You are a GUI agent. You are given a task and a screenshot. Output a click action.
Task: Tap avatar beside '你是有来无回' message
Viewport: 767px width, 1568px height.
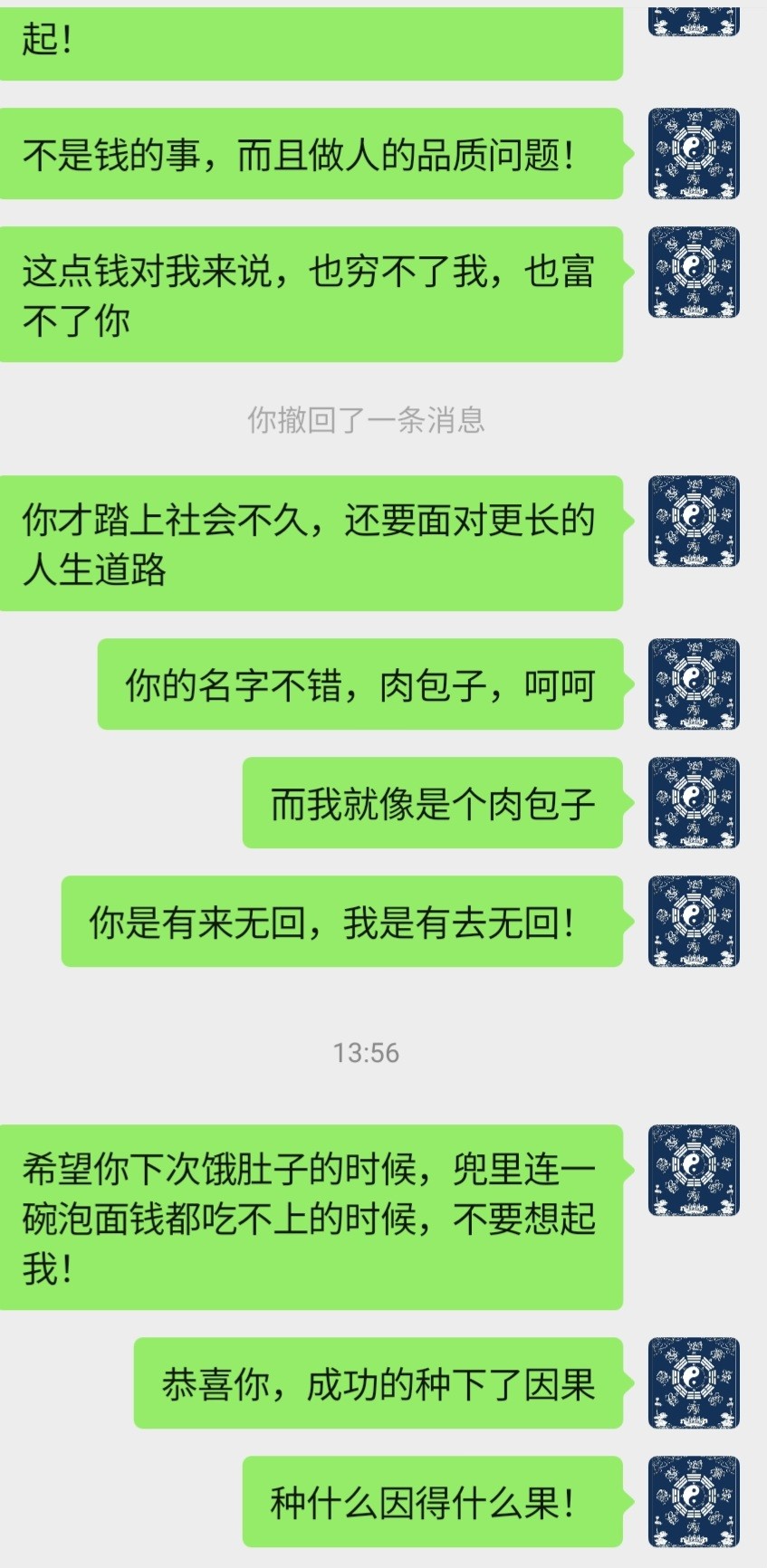point(694,922)
